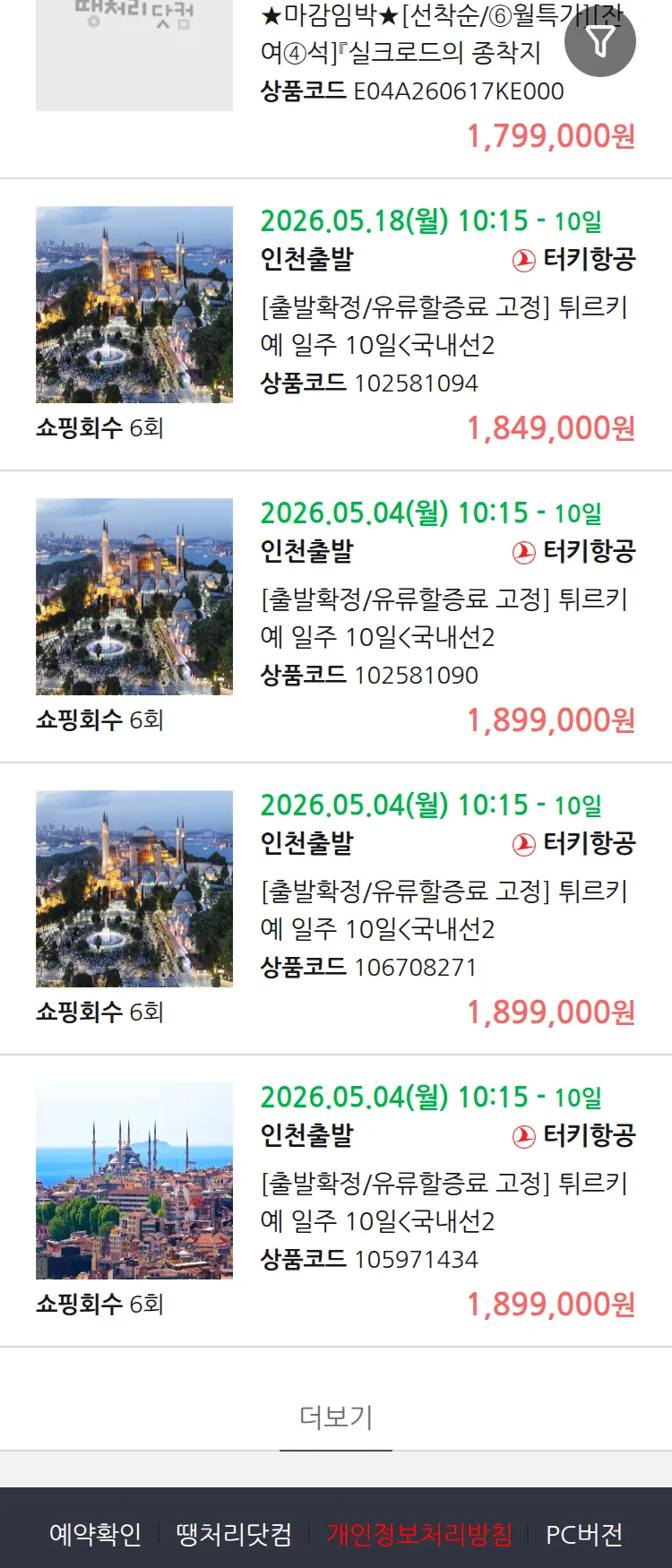
Task: Switch to the PC버전 site
Action: 584,1534
